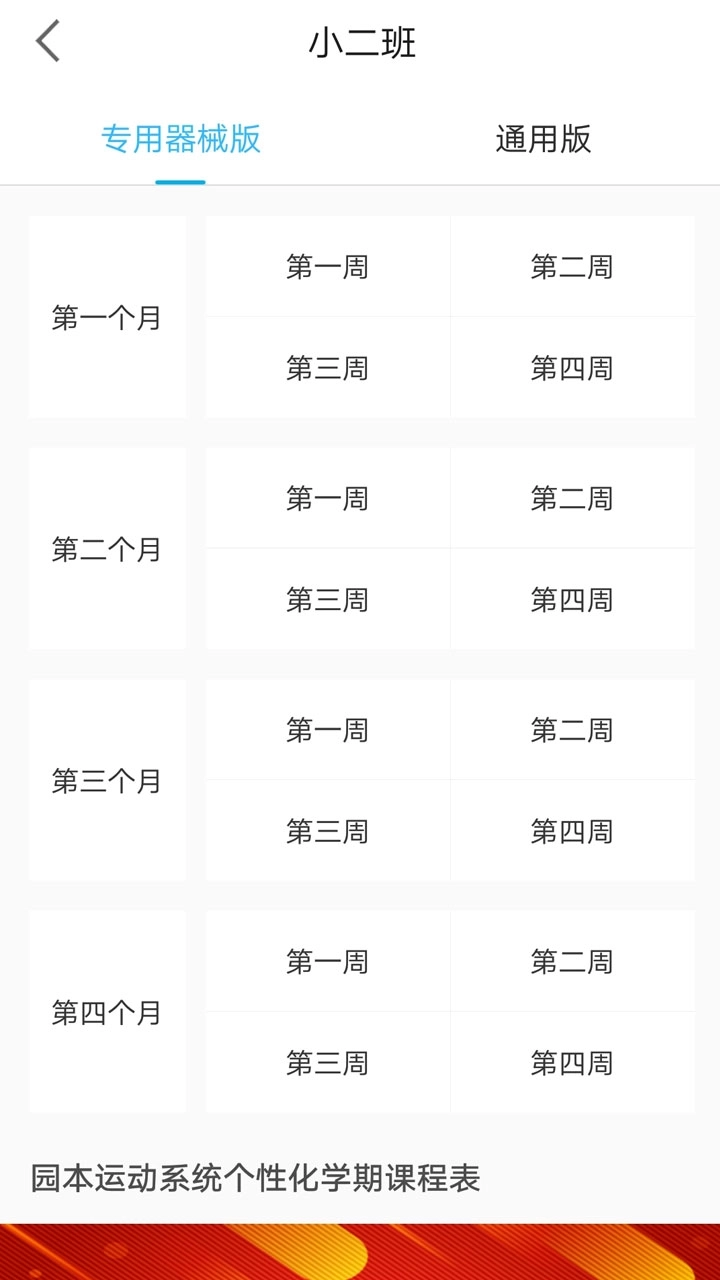Open 第一周 under 第二个月

click(328, 497)
